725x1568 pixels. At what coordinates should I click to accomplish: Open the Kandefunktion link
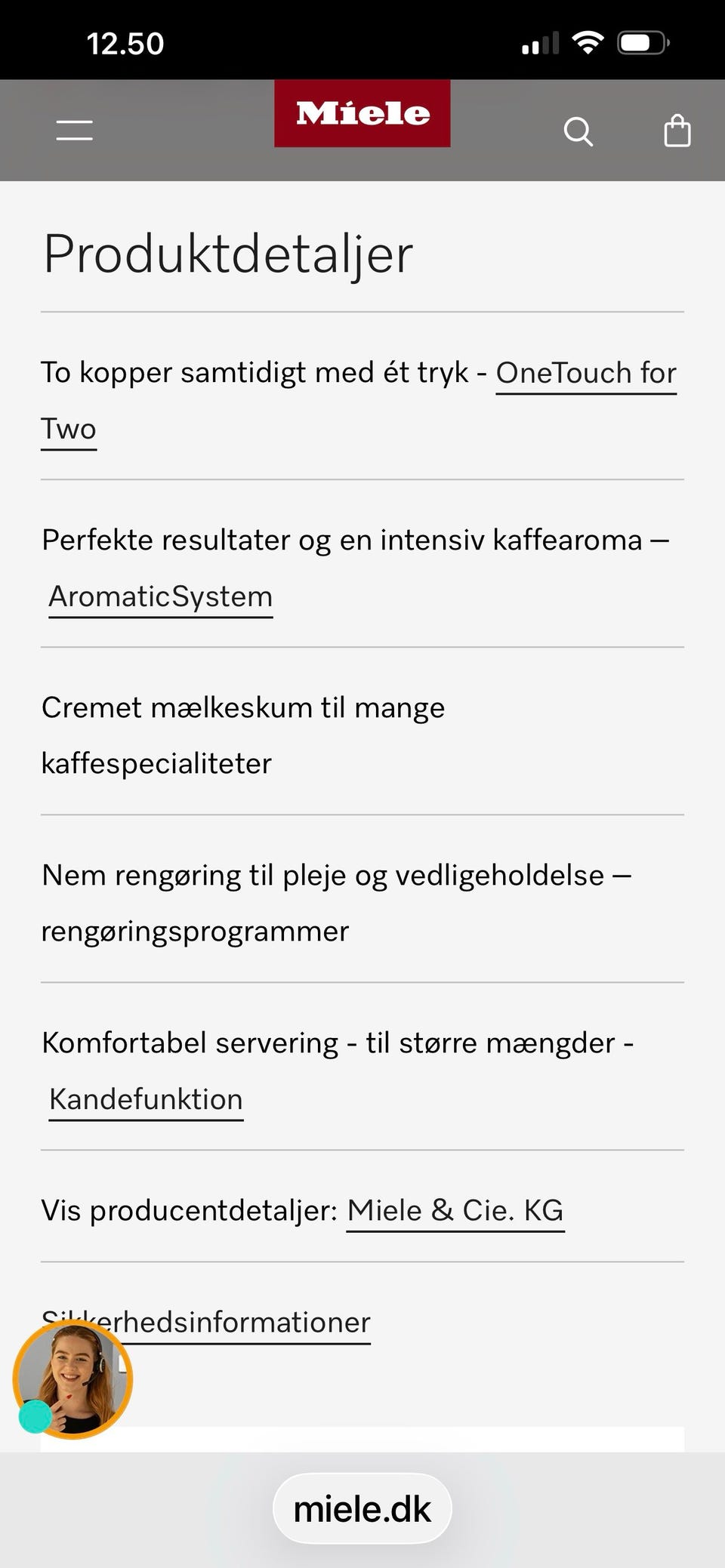click(144, 1098)
